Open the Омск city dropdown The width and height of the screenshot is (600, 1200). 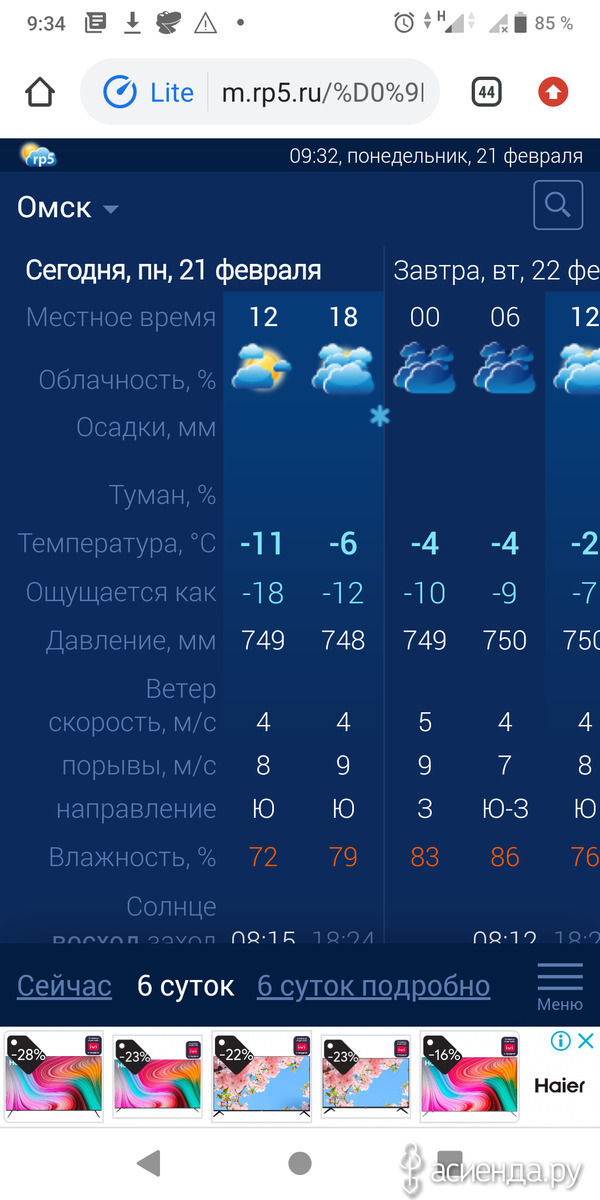click(68, 208)
